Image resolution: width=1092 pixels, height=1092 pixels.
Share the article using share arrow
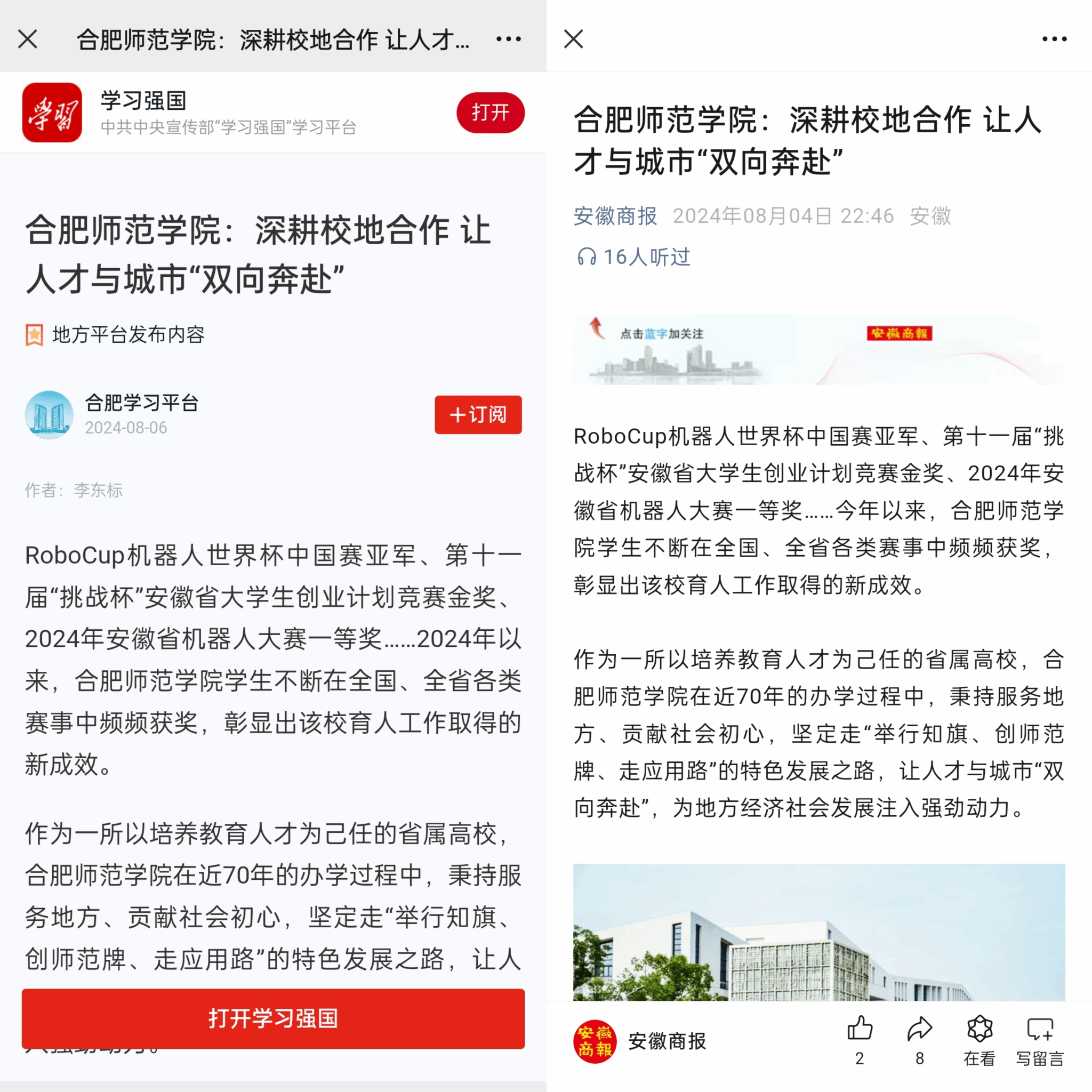point(920,1039)
